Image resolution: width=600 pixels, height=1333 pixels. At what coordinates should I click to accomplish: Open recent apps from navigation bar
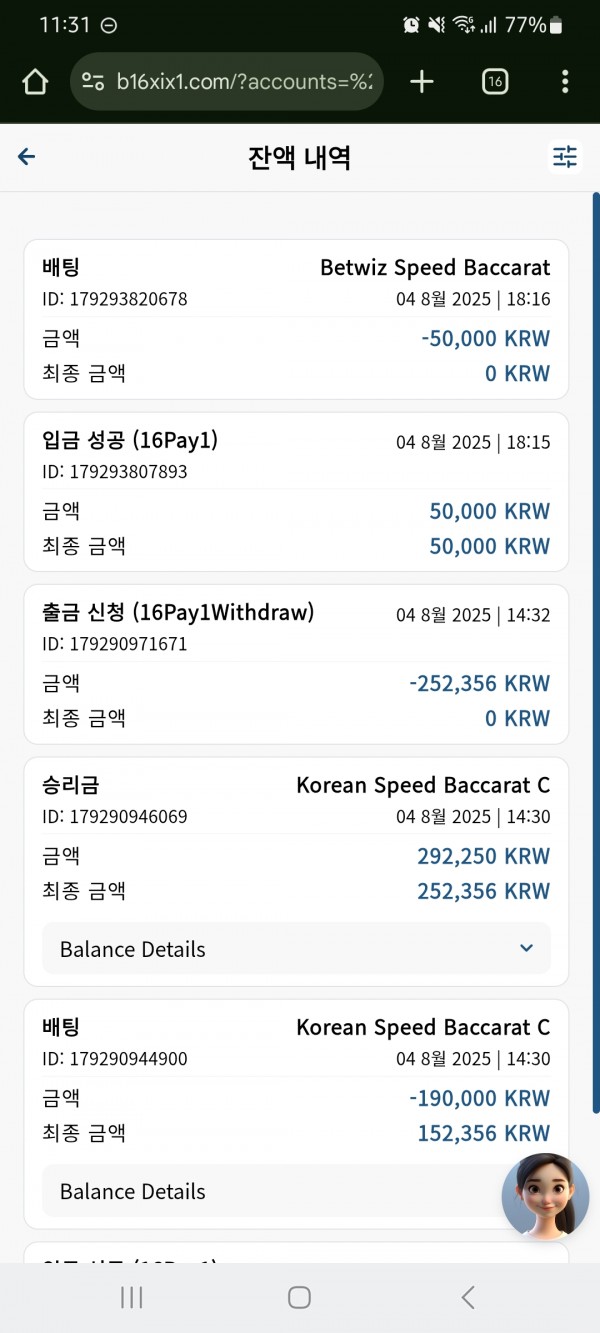pos(131,1297)
